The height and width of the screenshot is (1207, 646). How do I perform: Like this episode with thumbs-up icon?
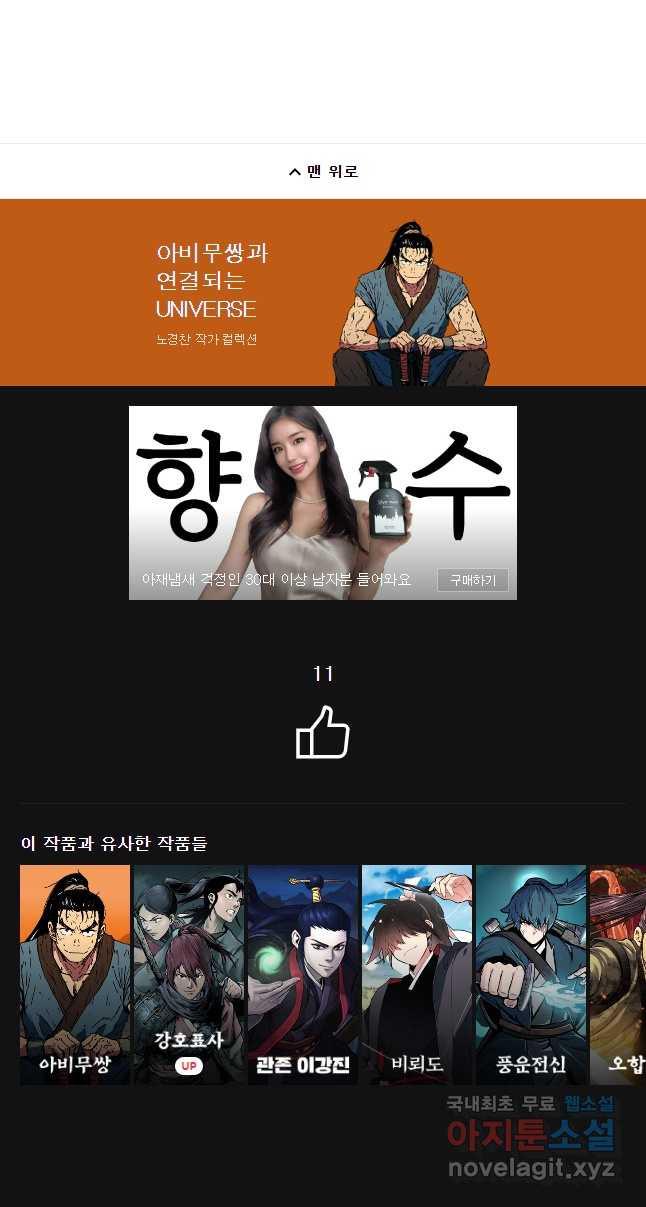[x=322, y=733]
